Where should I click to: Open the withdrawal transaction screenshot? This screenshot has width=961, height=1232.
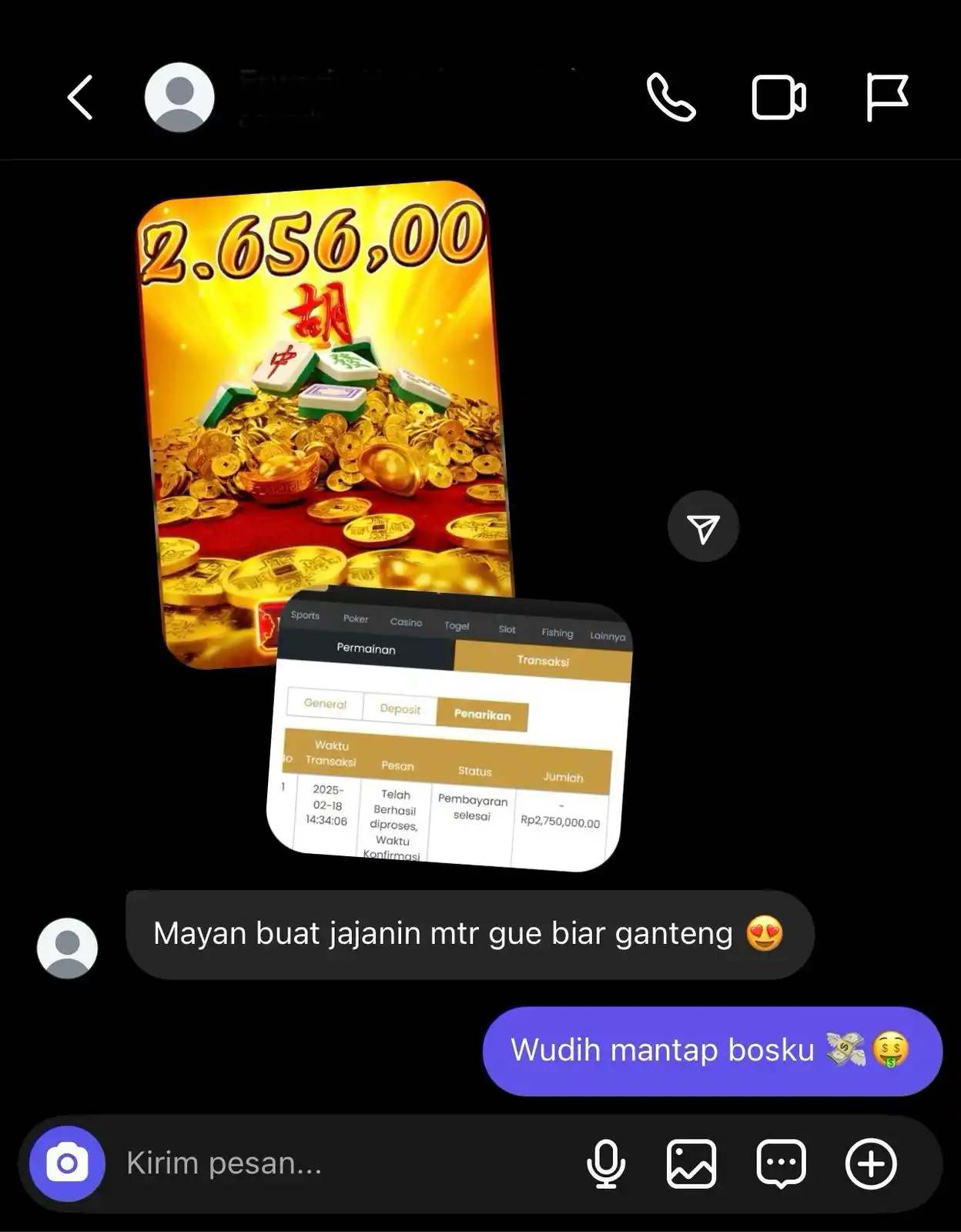[450, 739]
